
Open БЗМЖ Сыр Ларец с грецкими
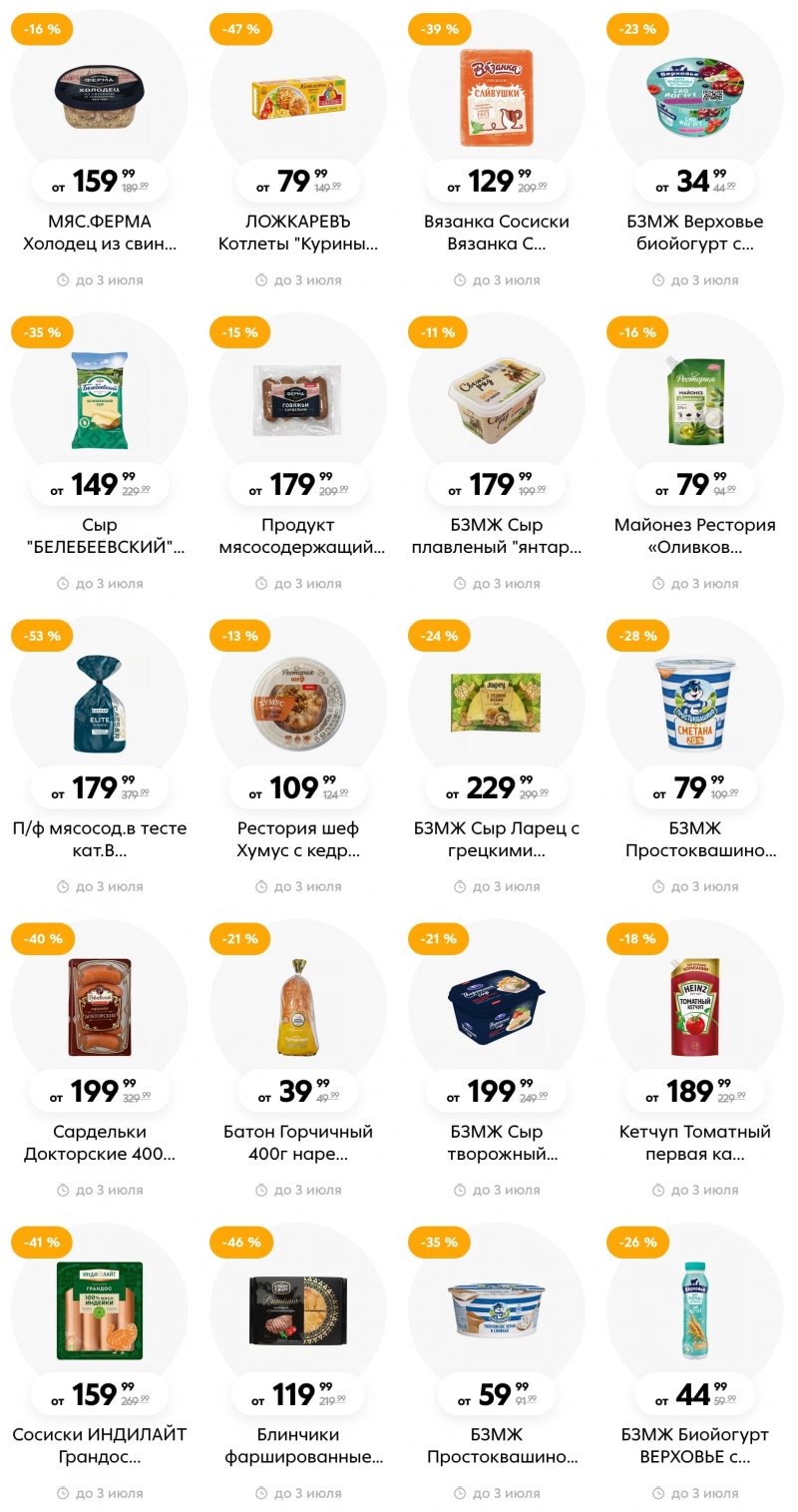click(497, 705)
